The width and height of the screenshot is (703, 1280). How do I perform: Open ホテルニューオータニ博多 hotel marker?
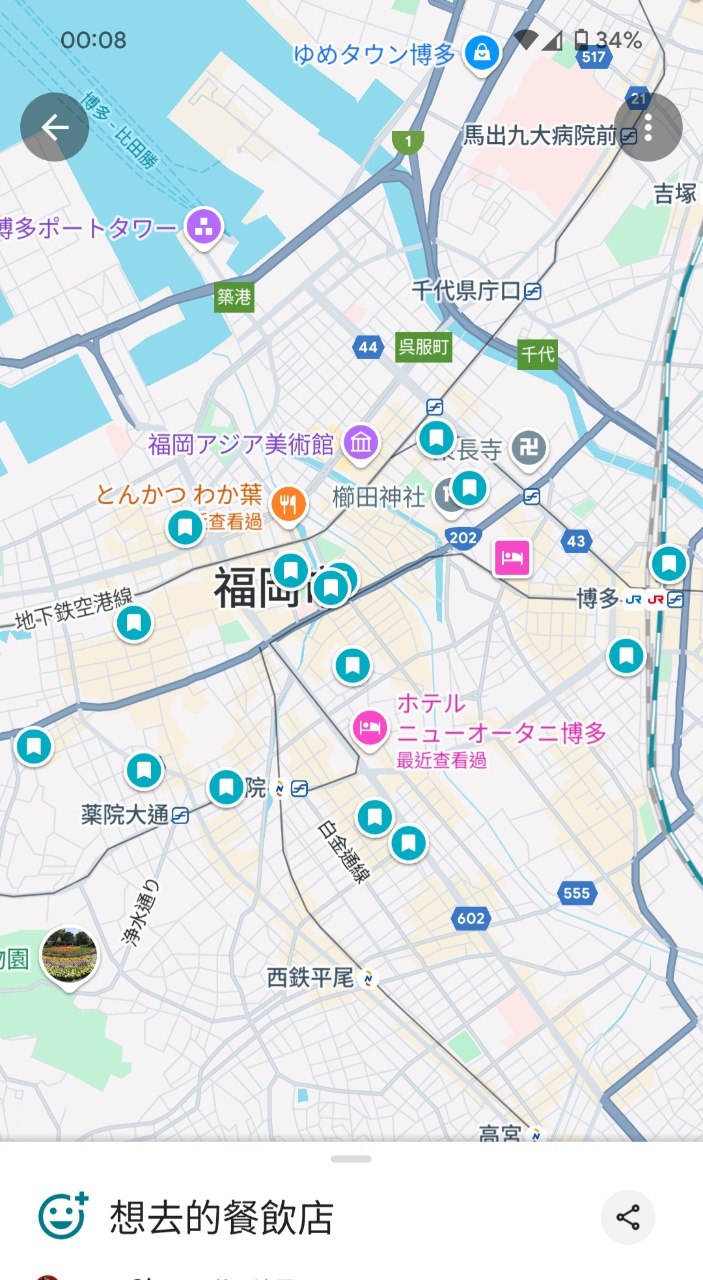[369, 729]
